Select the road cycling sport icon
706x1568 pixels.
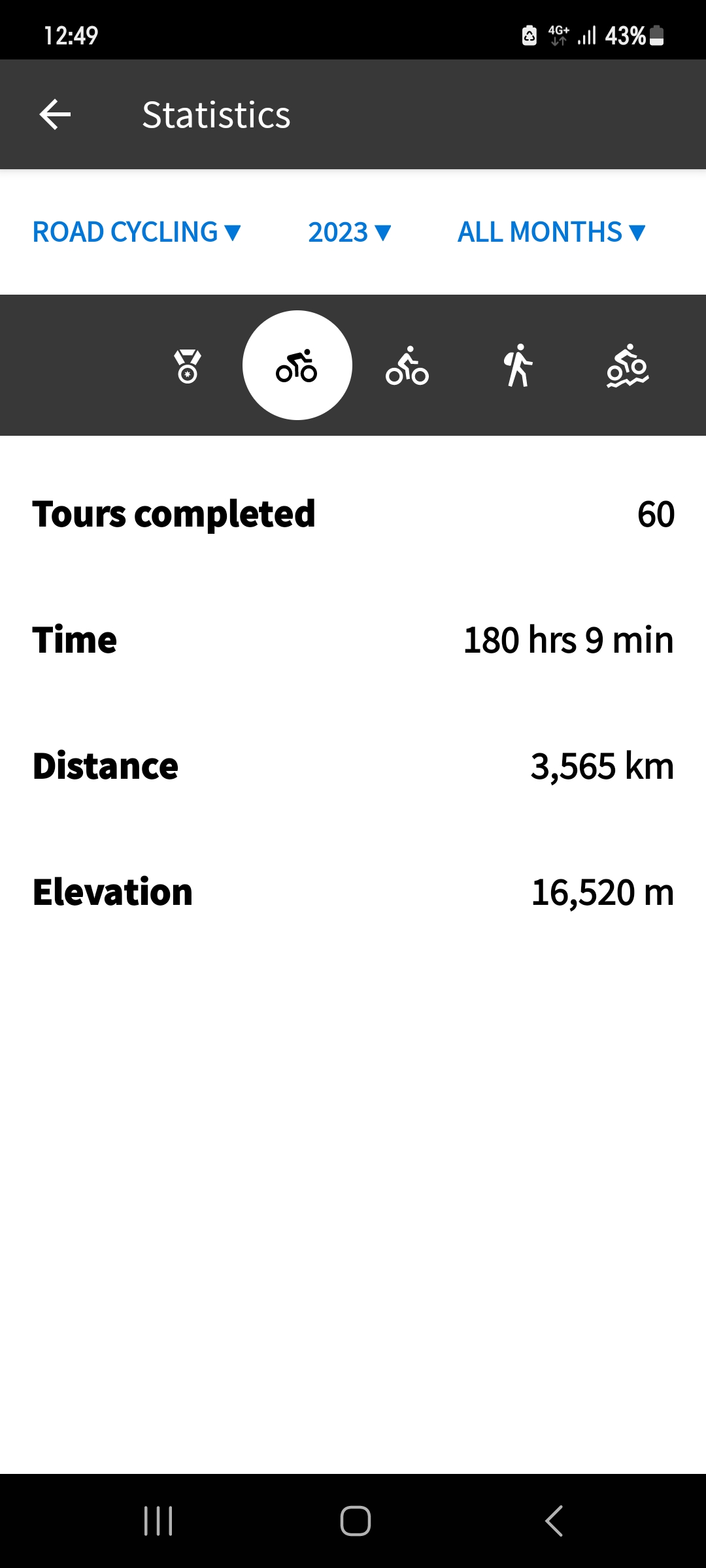(297, 365)
